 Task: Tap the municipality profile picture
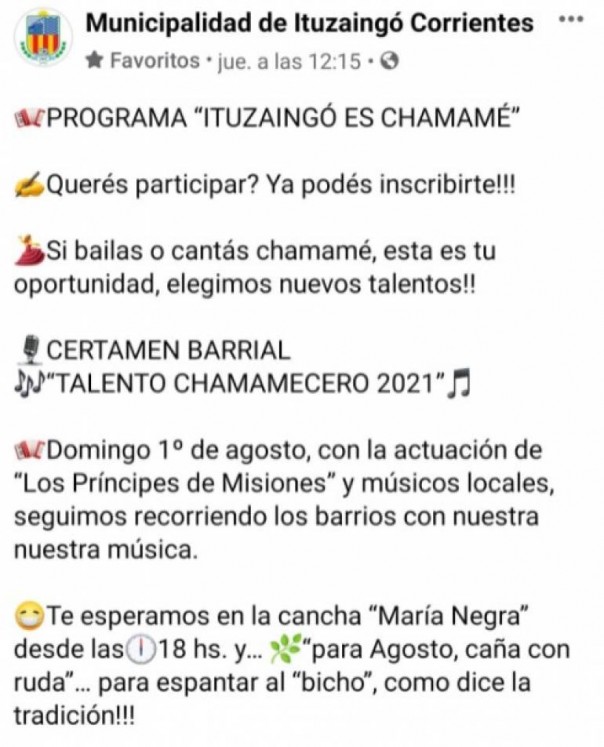42,37
